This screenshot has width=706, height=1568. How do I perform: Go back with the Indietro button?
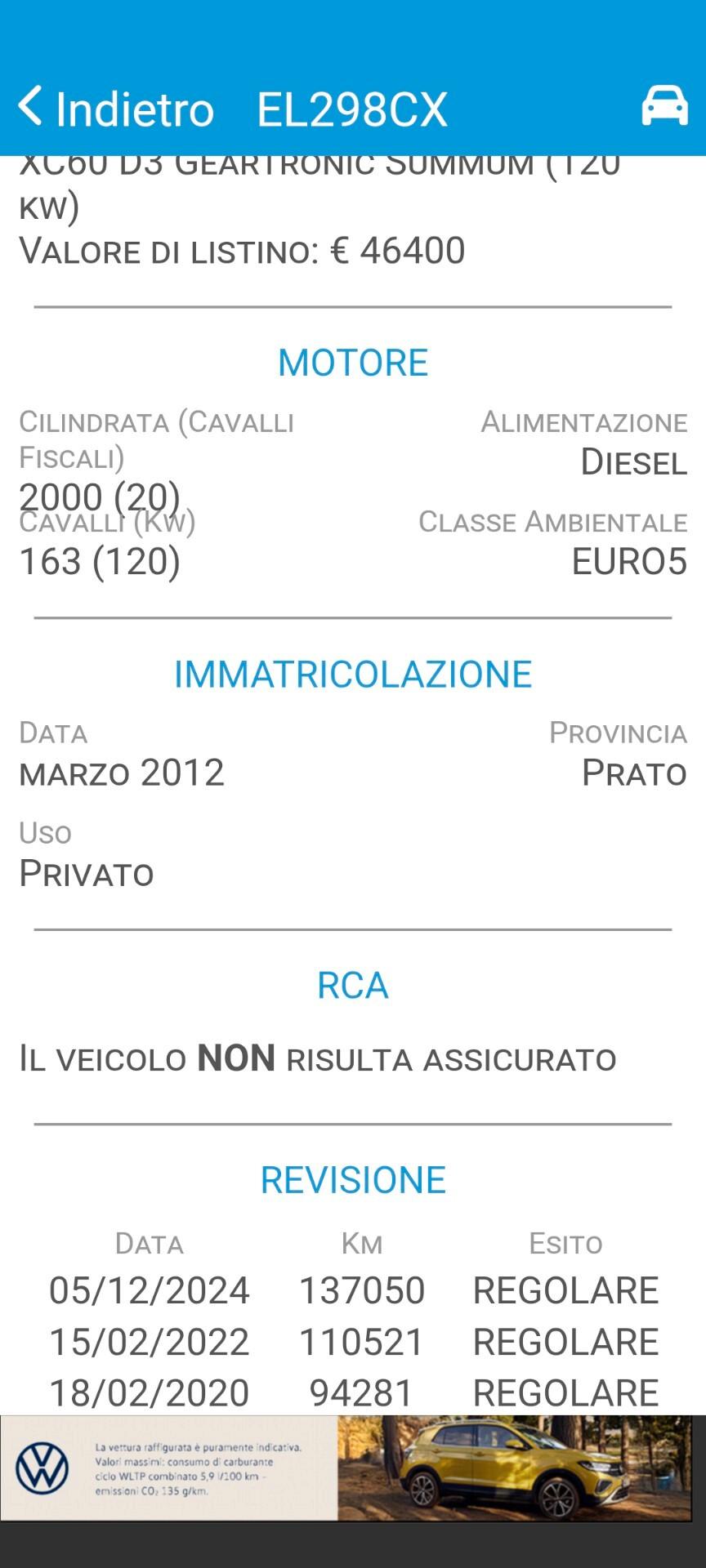pyautogui.click(x=115, y=108)
